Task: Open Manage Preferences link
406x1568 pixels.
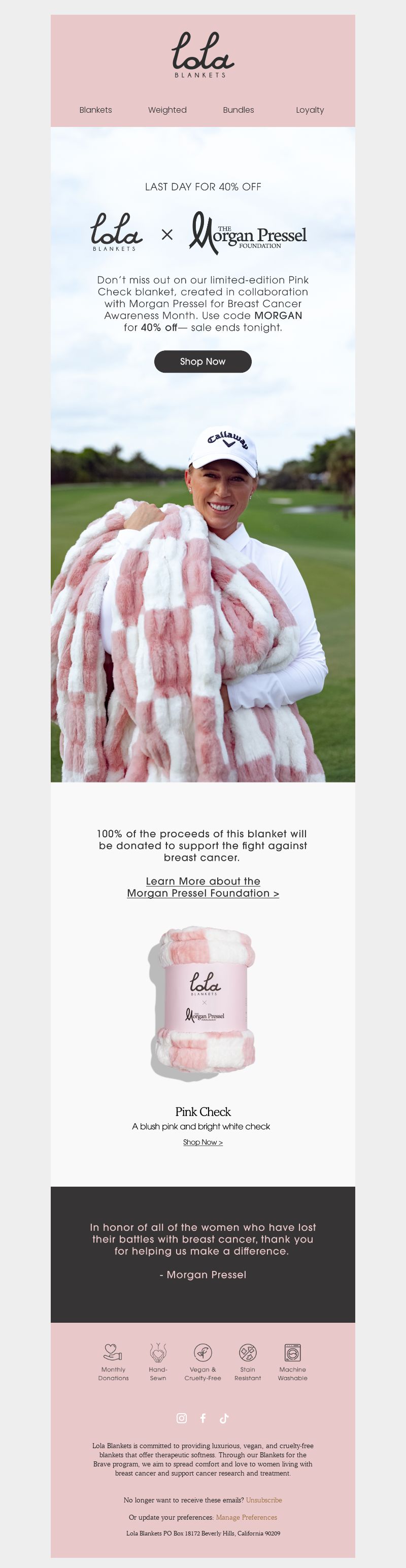Action: click(x=246, y=1518)
